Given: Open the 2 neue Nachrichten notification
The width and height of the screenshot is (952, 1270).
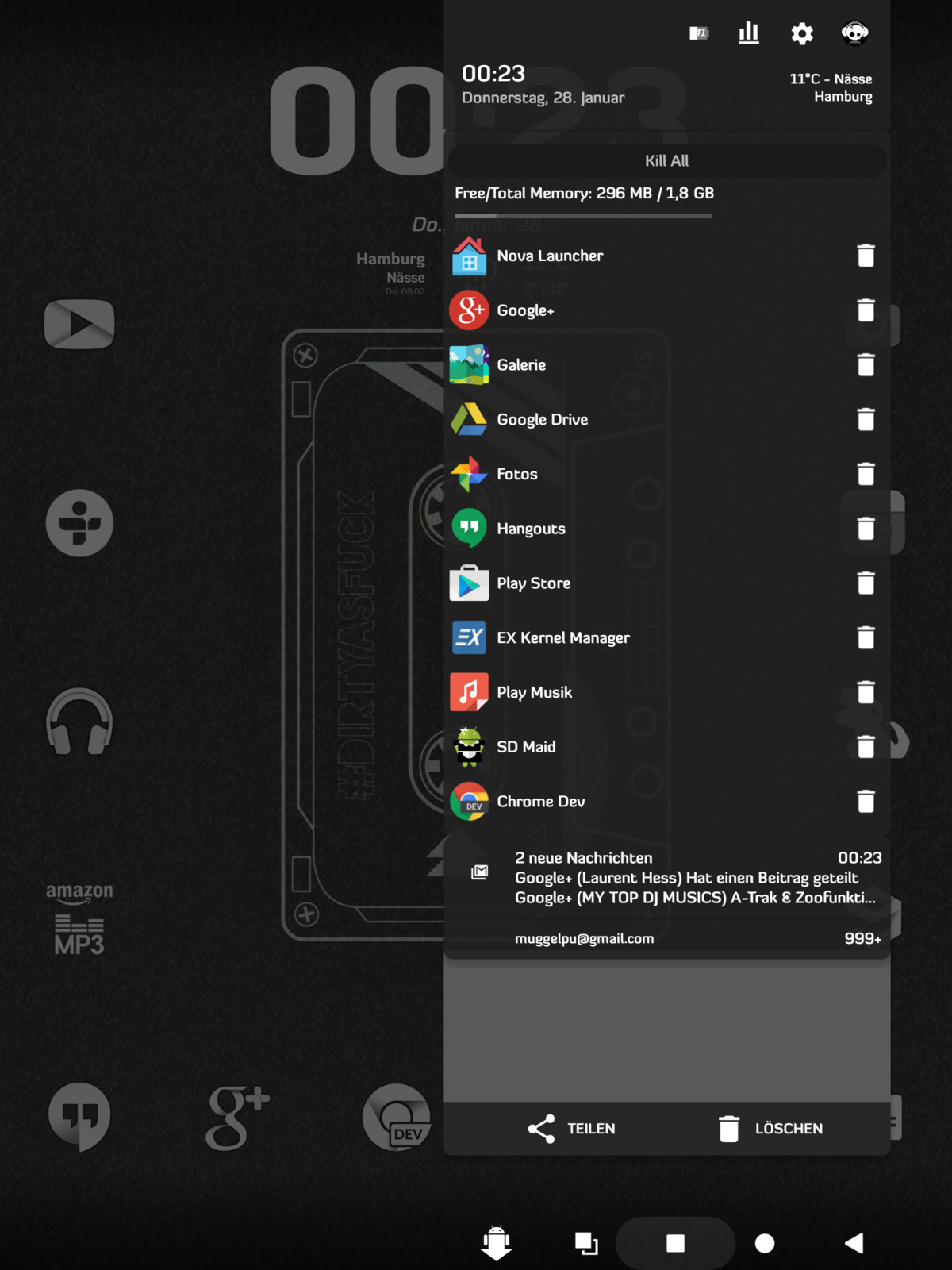Looking at the screenshot, I should (x=666, y=878).
